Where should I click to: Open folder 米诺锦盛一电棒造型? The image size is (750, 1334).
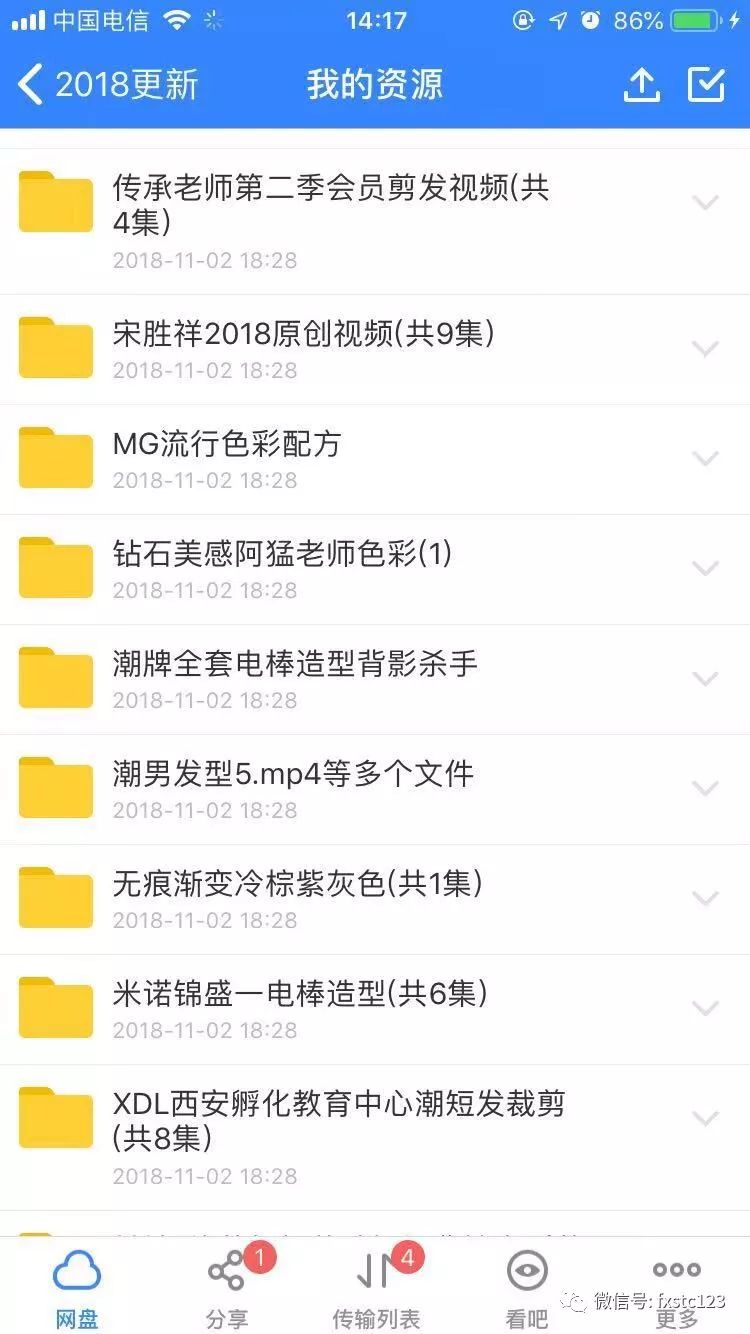click(300, 994)
